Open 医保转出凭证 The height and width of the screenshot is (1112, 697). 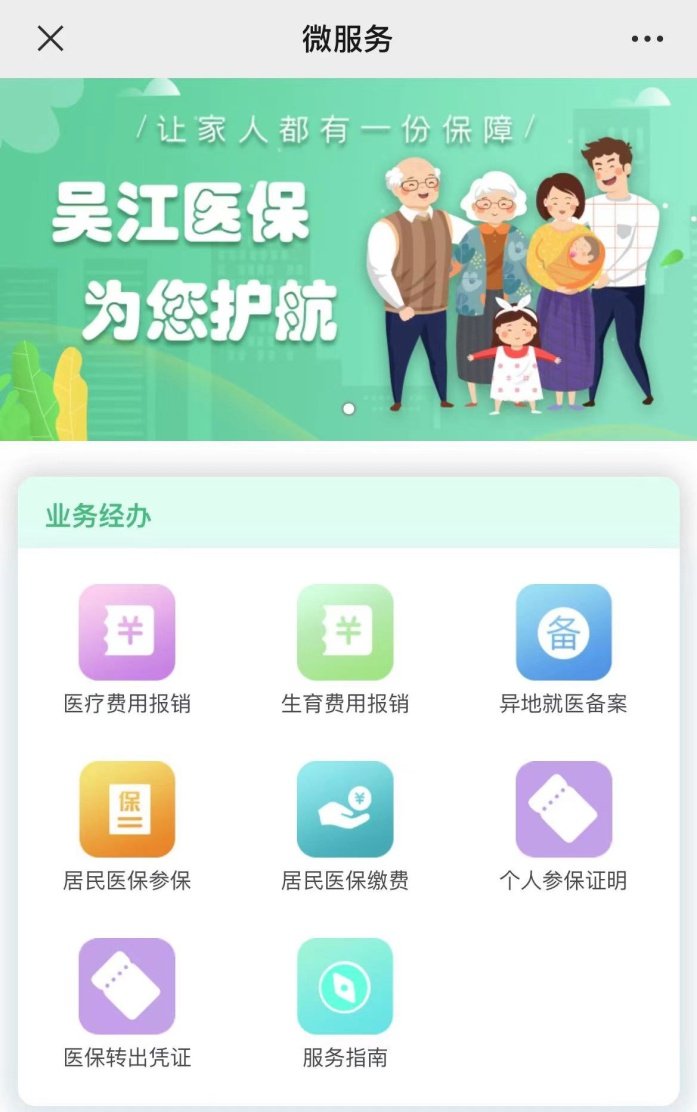click(x=127, y=986)
